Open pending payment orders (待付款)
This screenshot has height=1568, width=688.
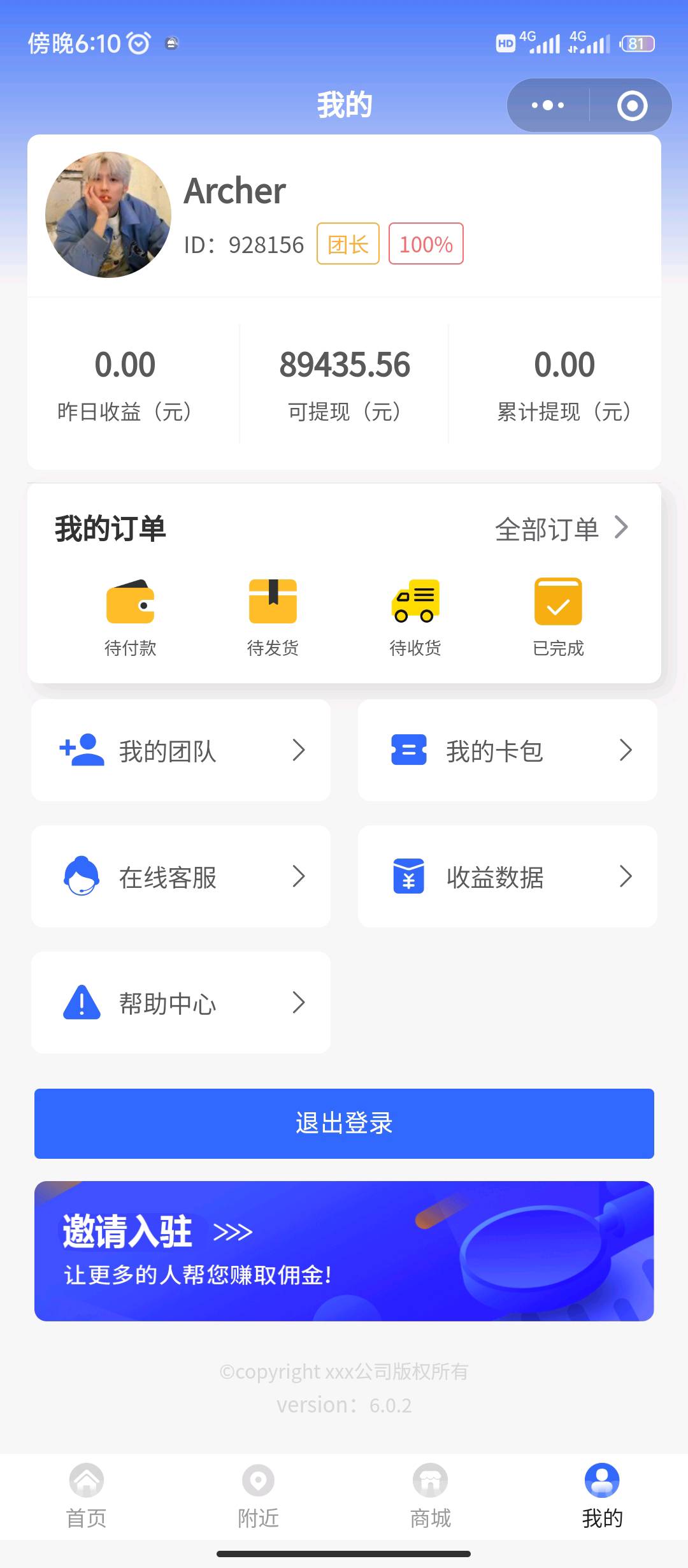point(130,616)
